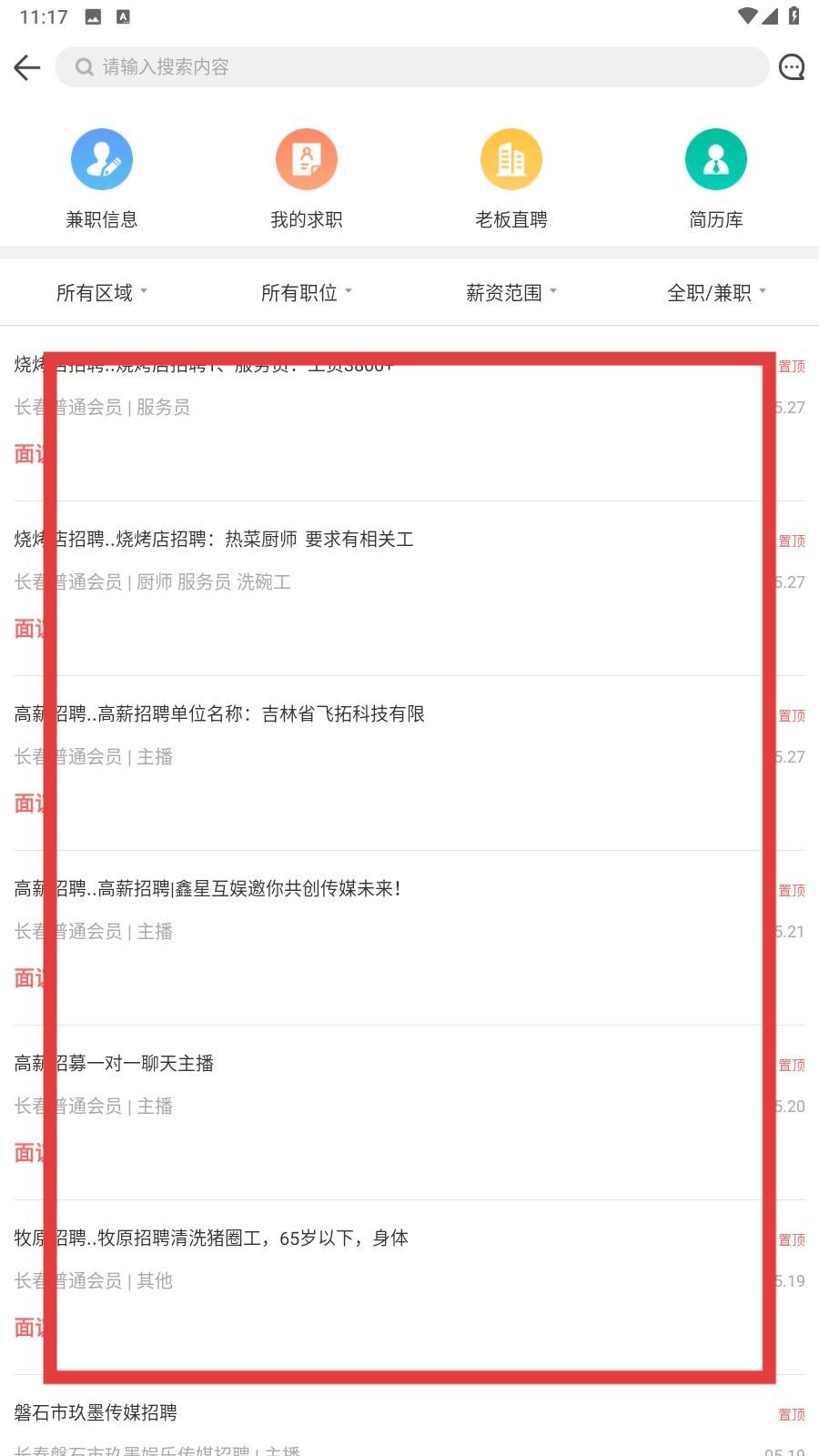Tap the search input field

(x=411, y=67)
